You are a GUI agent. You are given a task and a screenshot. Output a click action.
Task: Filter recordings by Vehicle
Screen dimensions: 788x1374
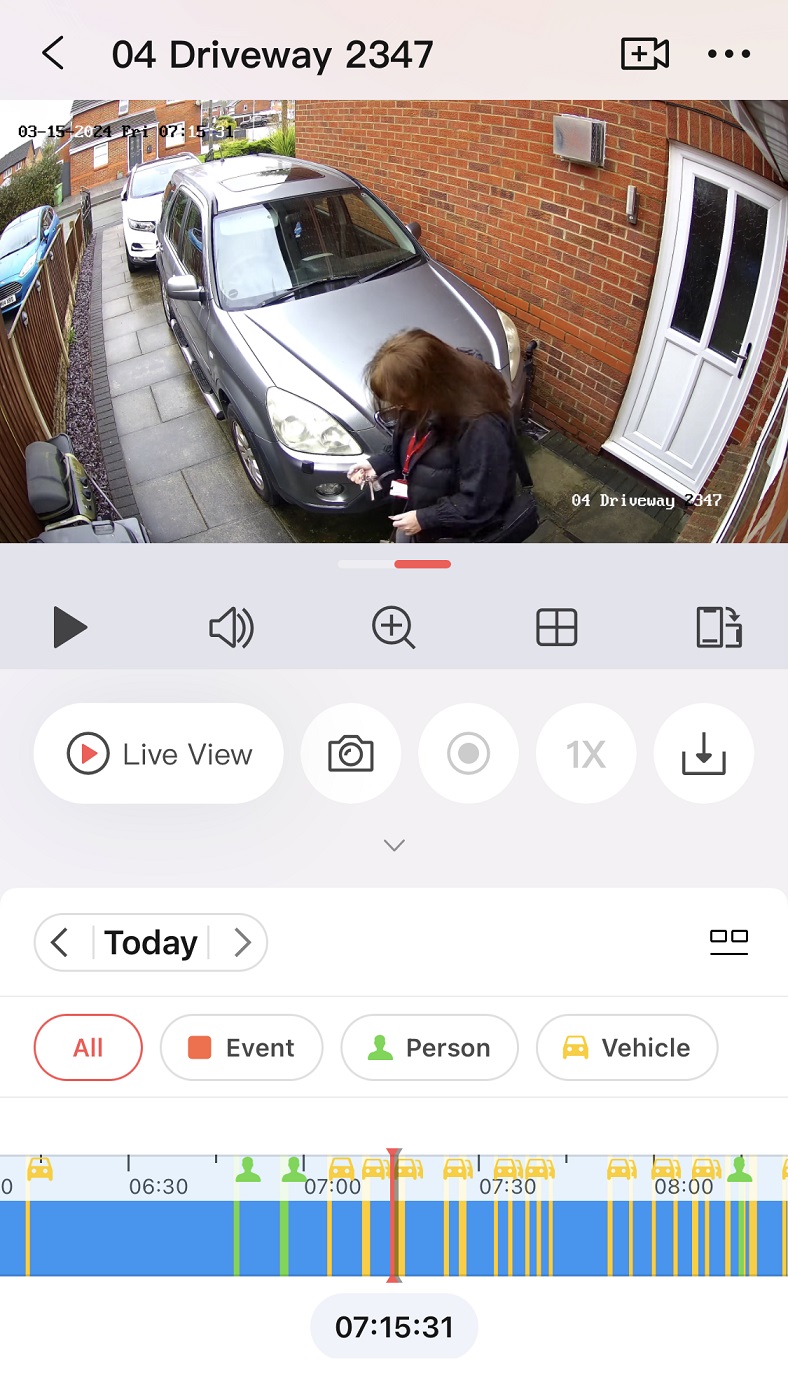pos(627,1048)
